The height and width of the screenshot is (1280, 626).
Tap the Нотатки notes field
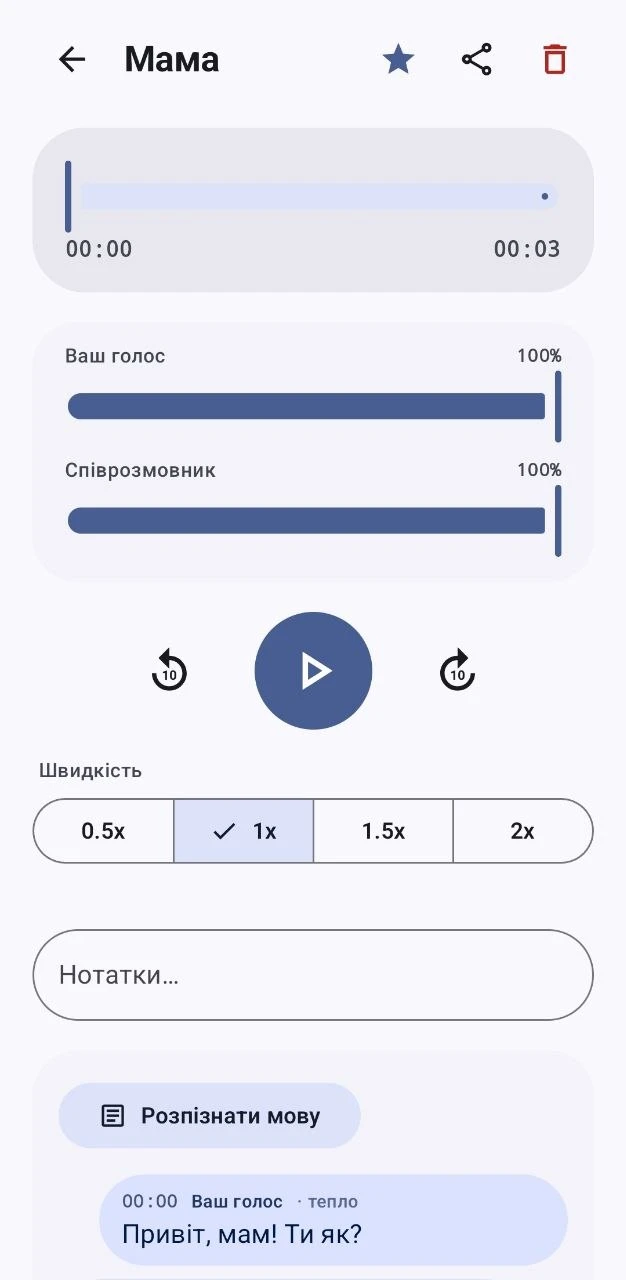[x=313, y=975]
